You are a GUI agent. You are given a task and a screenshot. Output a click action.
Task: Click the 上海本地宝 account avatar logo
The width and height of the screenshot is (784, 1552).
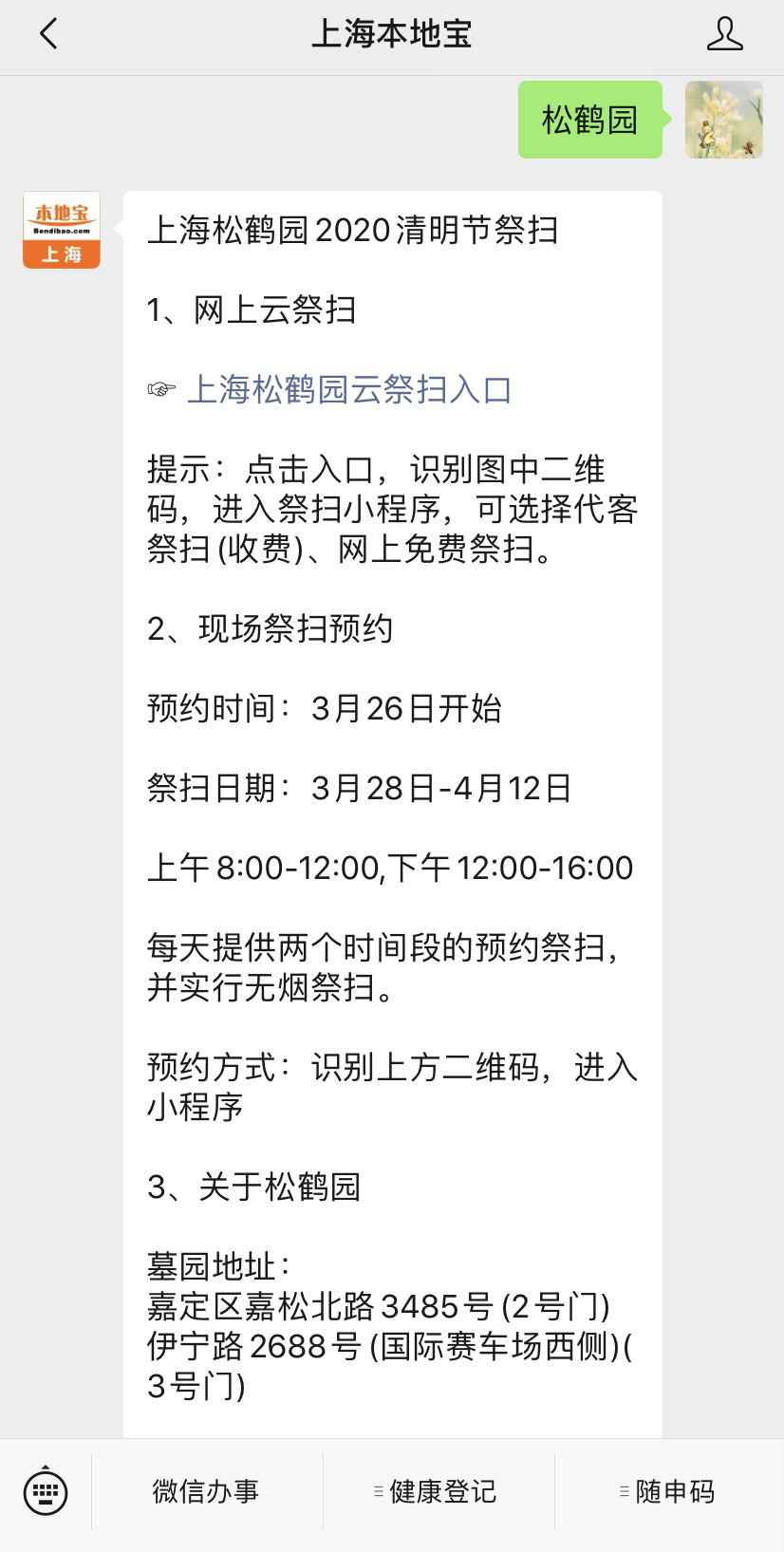click(61, 230)
